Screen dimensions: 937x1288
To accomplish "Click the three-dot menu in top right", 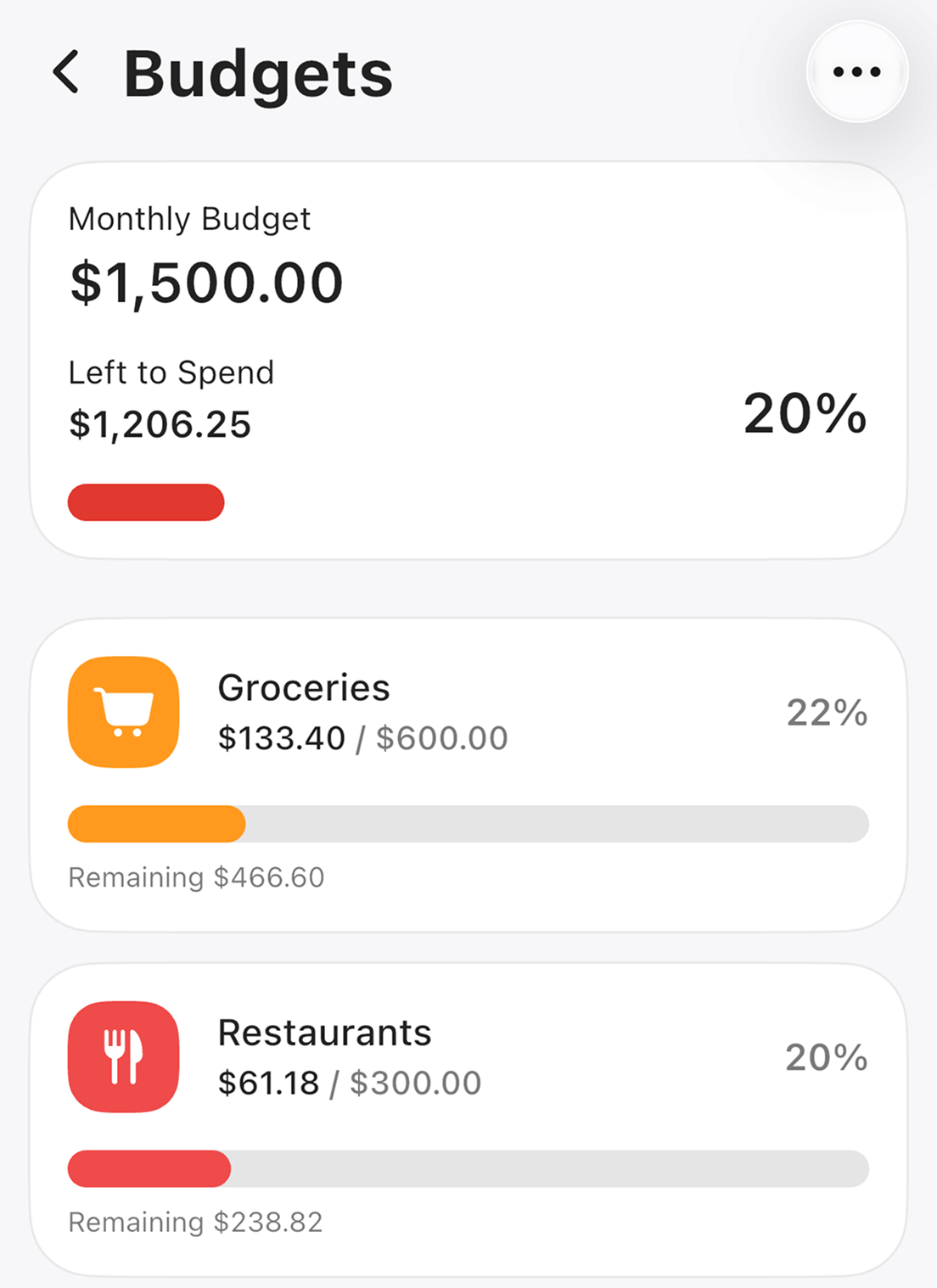I will point(856,71).
